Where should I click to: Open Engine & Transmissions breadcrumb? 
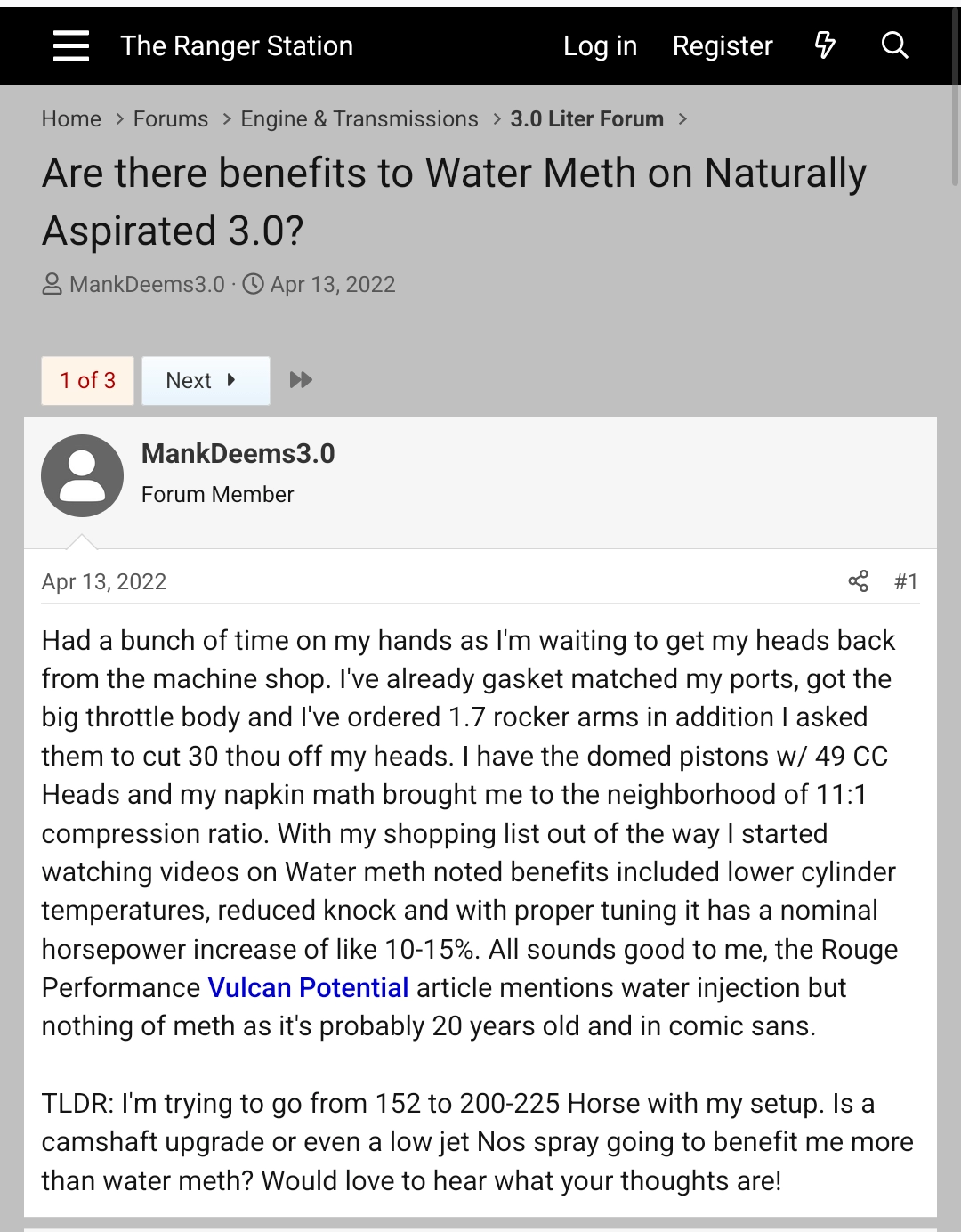tap(359, 119)
